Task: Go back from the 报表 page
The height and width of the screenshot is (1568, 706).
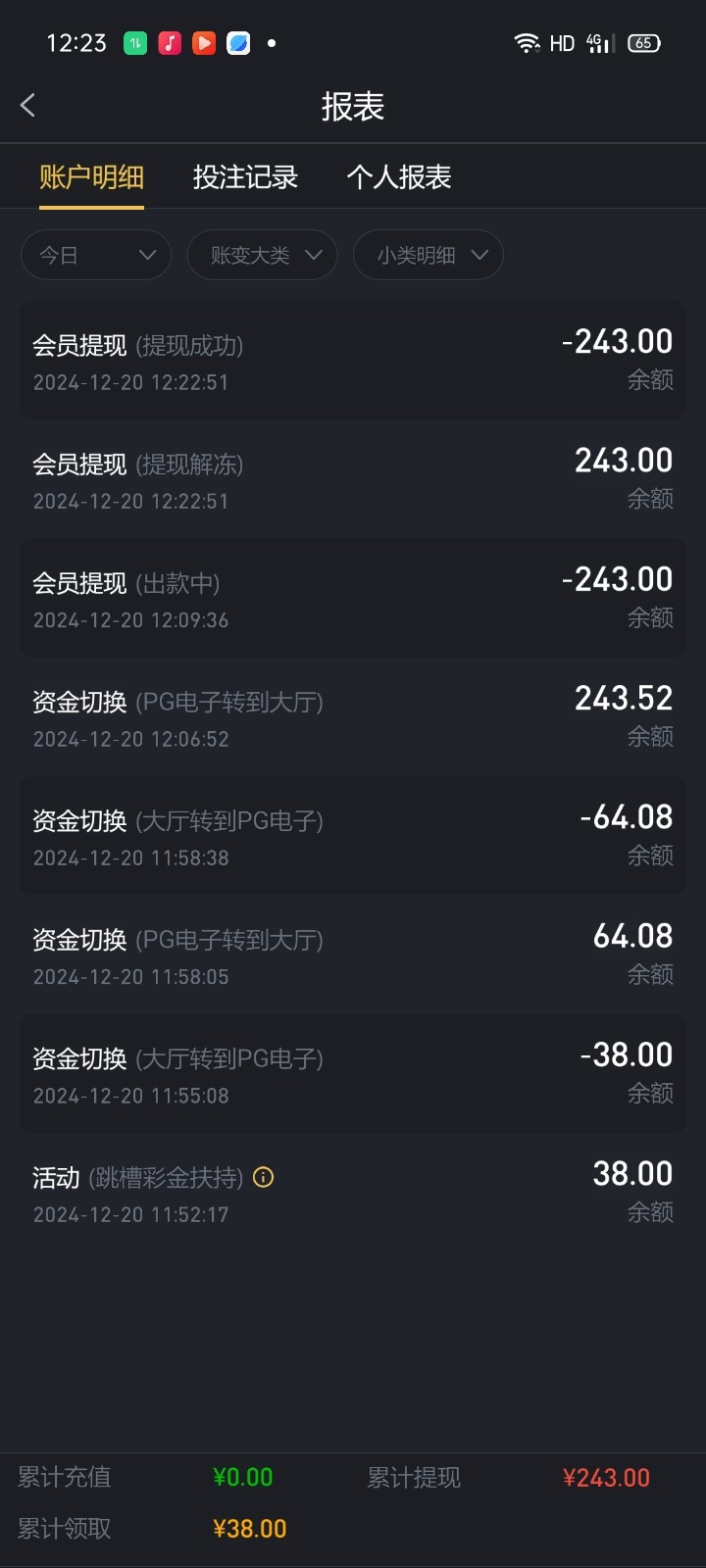Action: click(x=28, y=106)
